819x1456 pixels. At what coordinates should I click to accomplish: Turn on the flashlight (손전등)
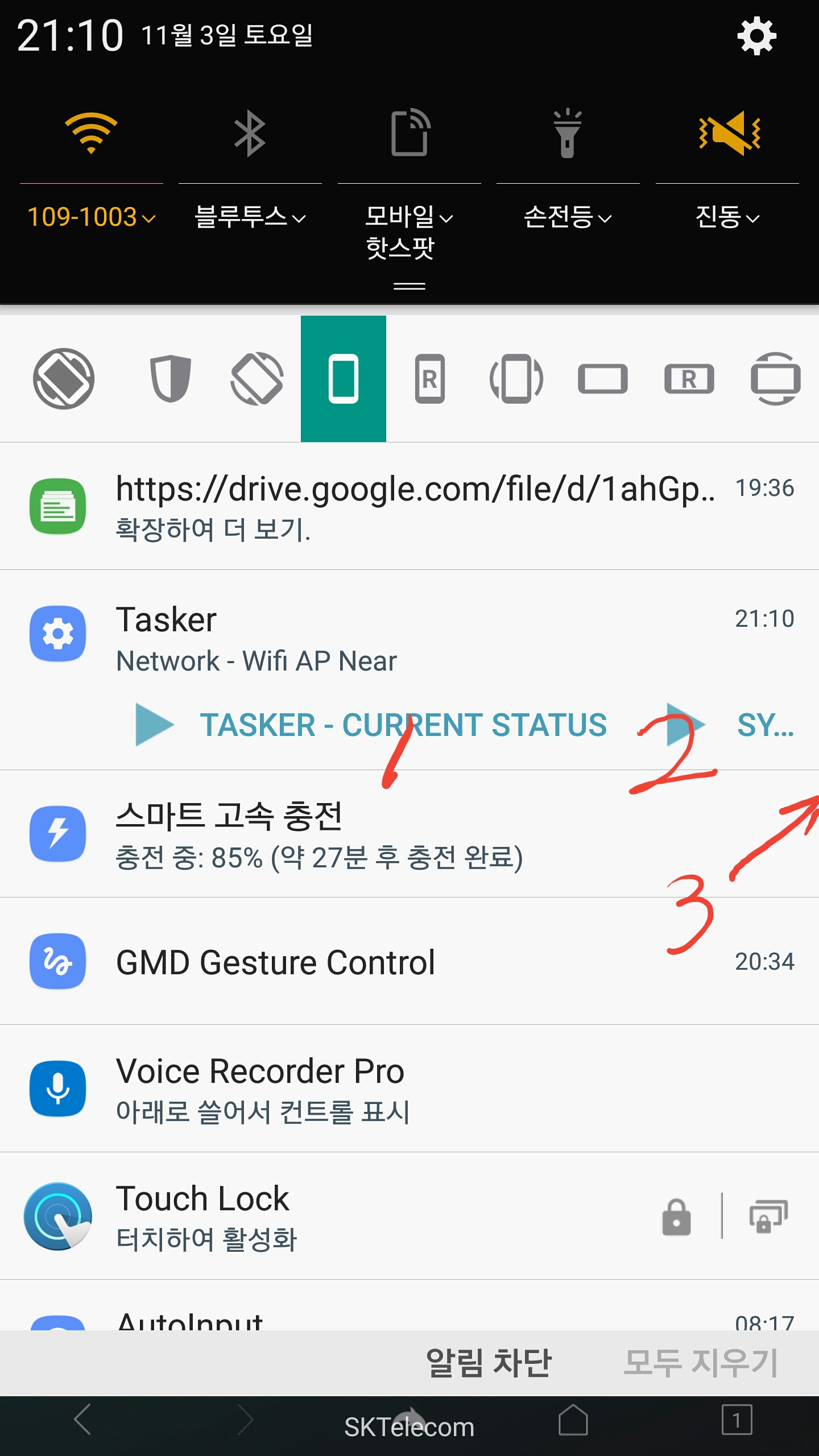568,133
